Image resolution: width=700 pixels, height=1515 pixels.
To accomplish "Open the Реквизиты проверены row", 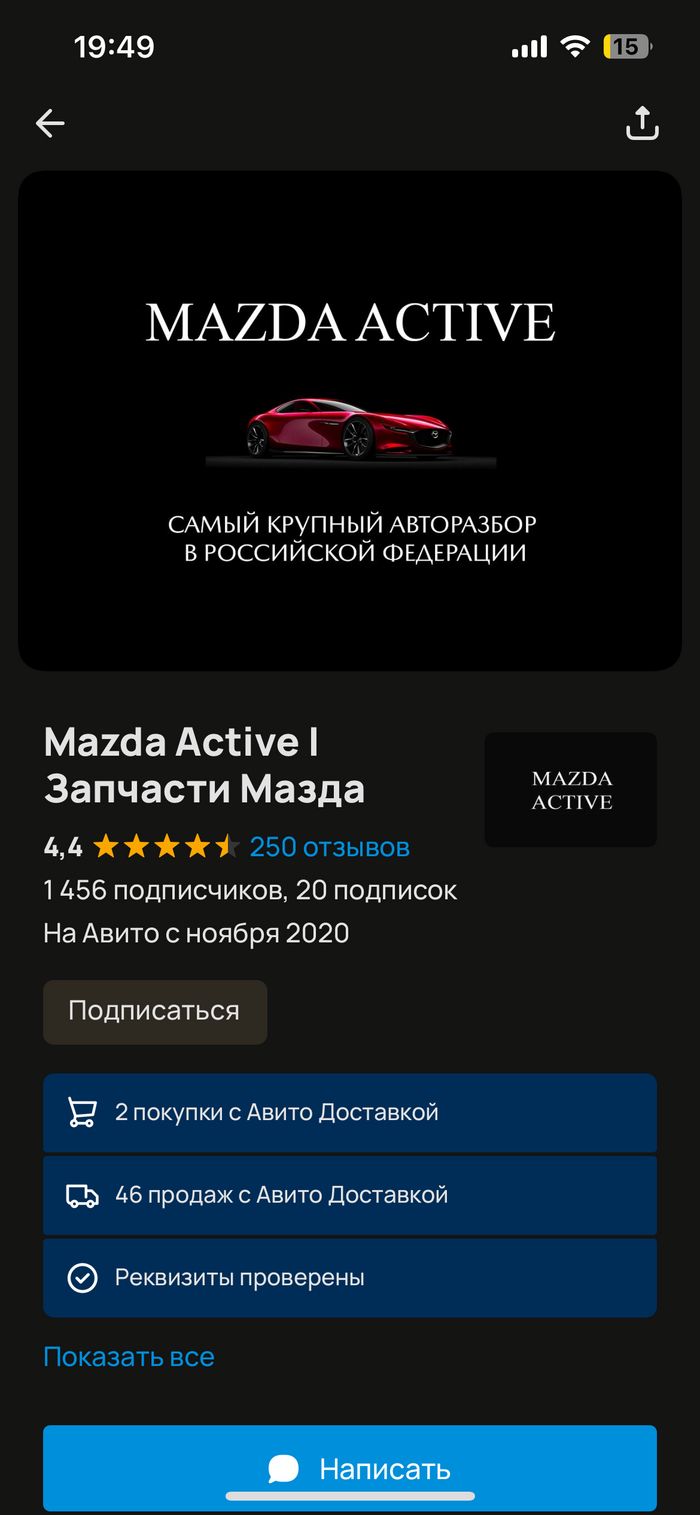I will pos(349,1277).
